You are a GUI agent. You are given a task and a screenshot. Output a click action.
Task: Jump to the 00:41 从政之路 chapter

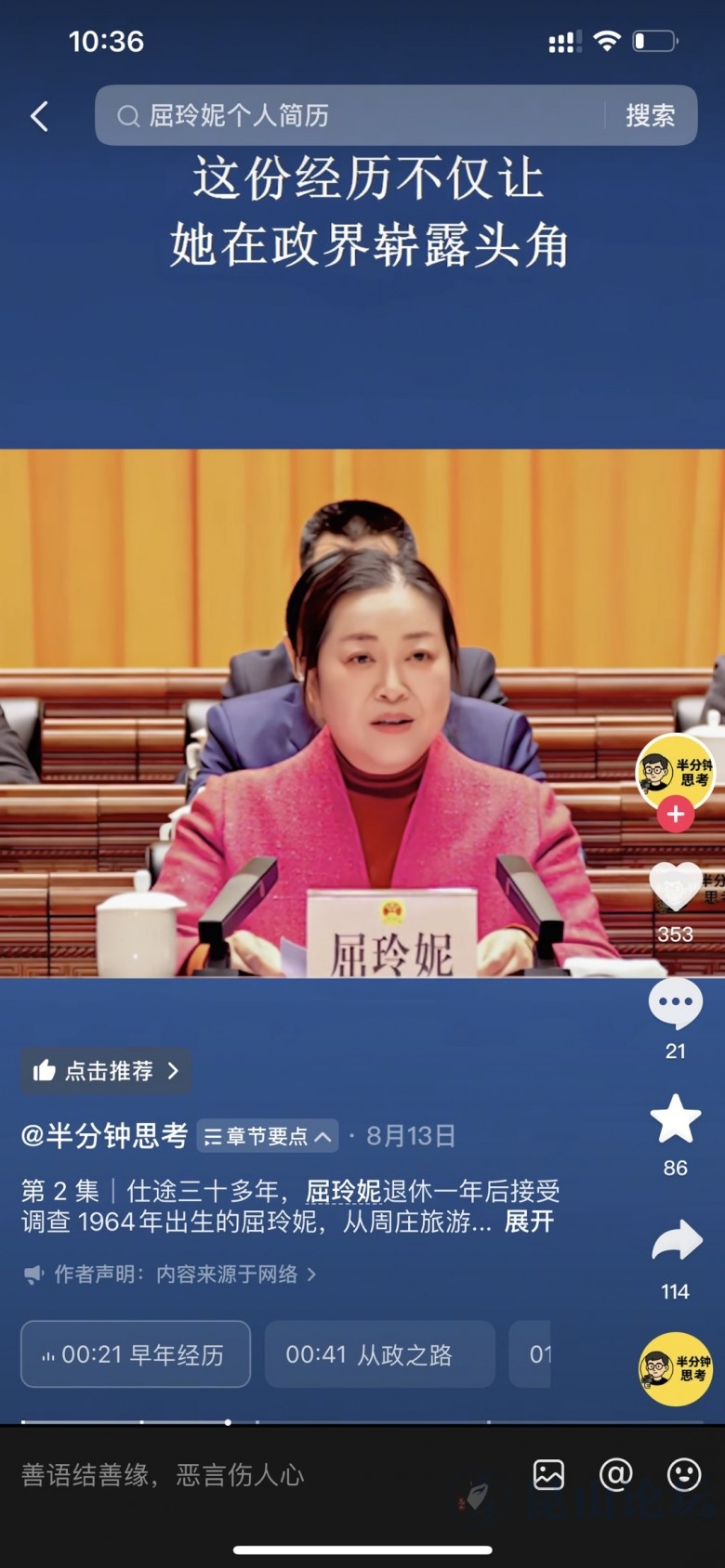(x=379, y=1354)
